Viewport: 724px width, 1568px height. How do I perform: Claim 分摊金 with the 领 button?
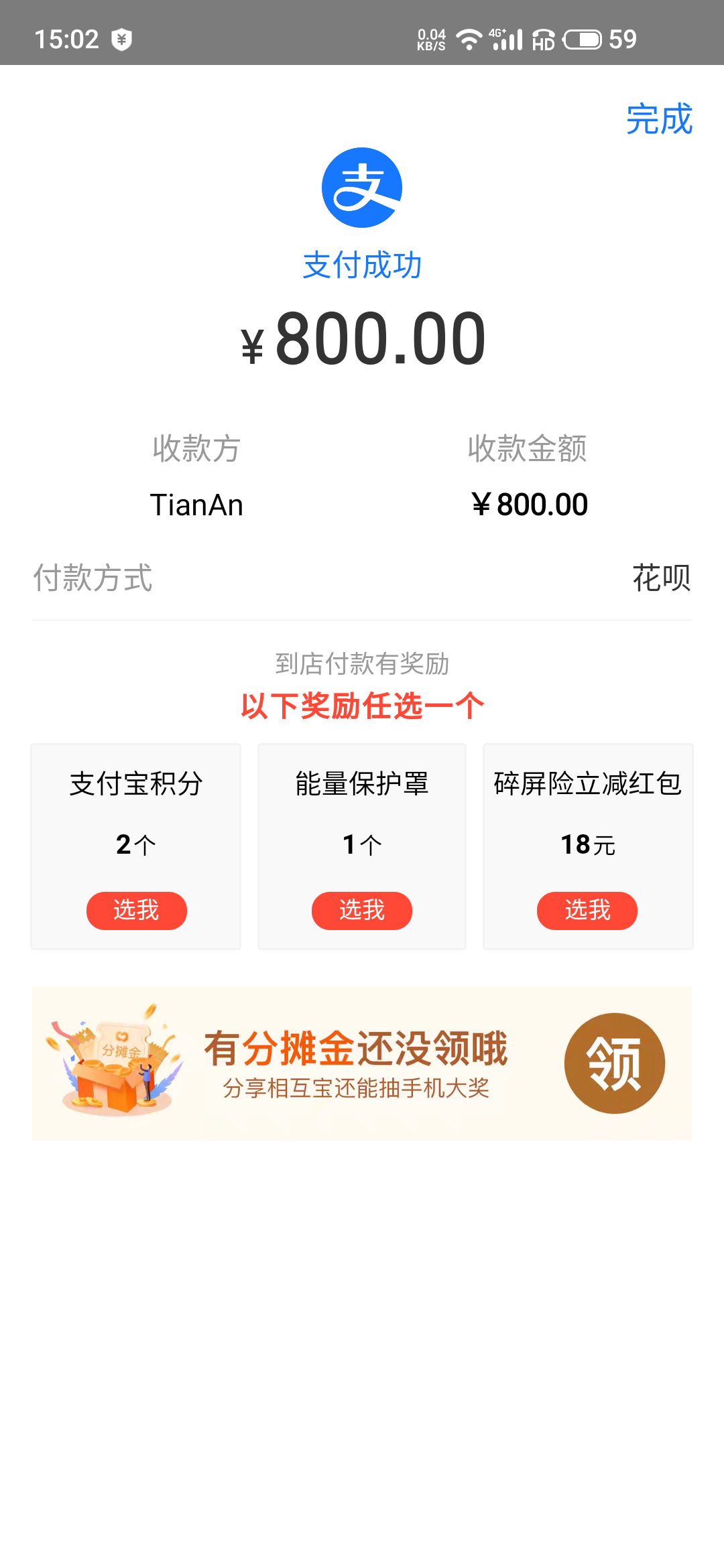point(614,1063)
